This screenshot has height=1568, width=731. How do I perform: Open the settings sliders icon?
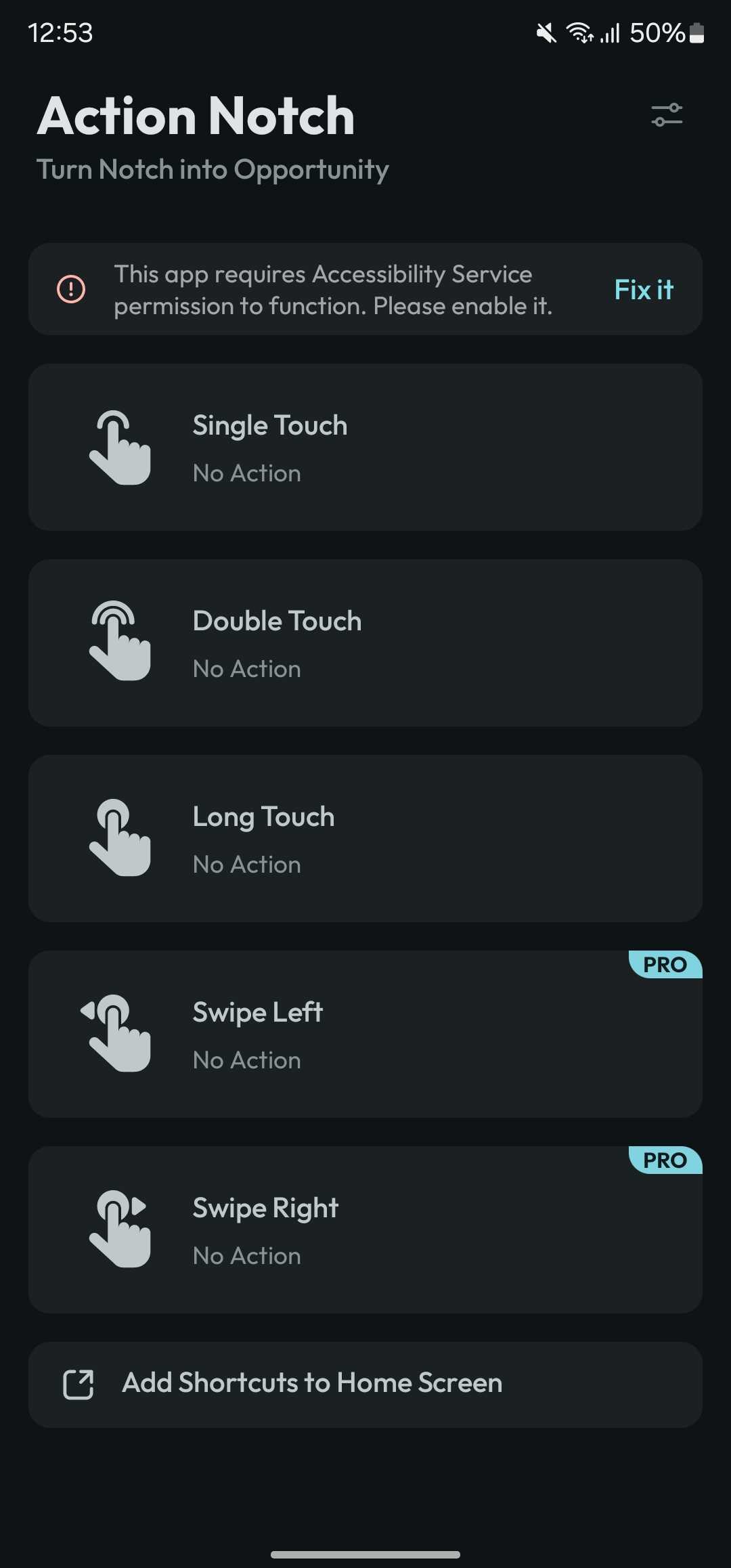click(x=667, y=115)
